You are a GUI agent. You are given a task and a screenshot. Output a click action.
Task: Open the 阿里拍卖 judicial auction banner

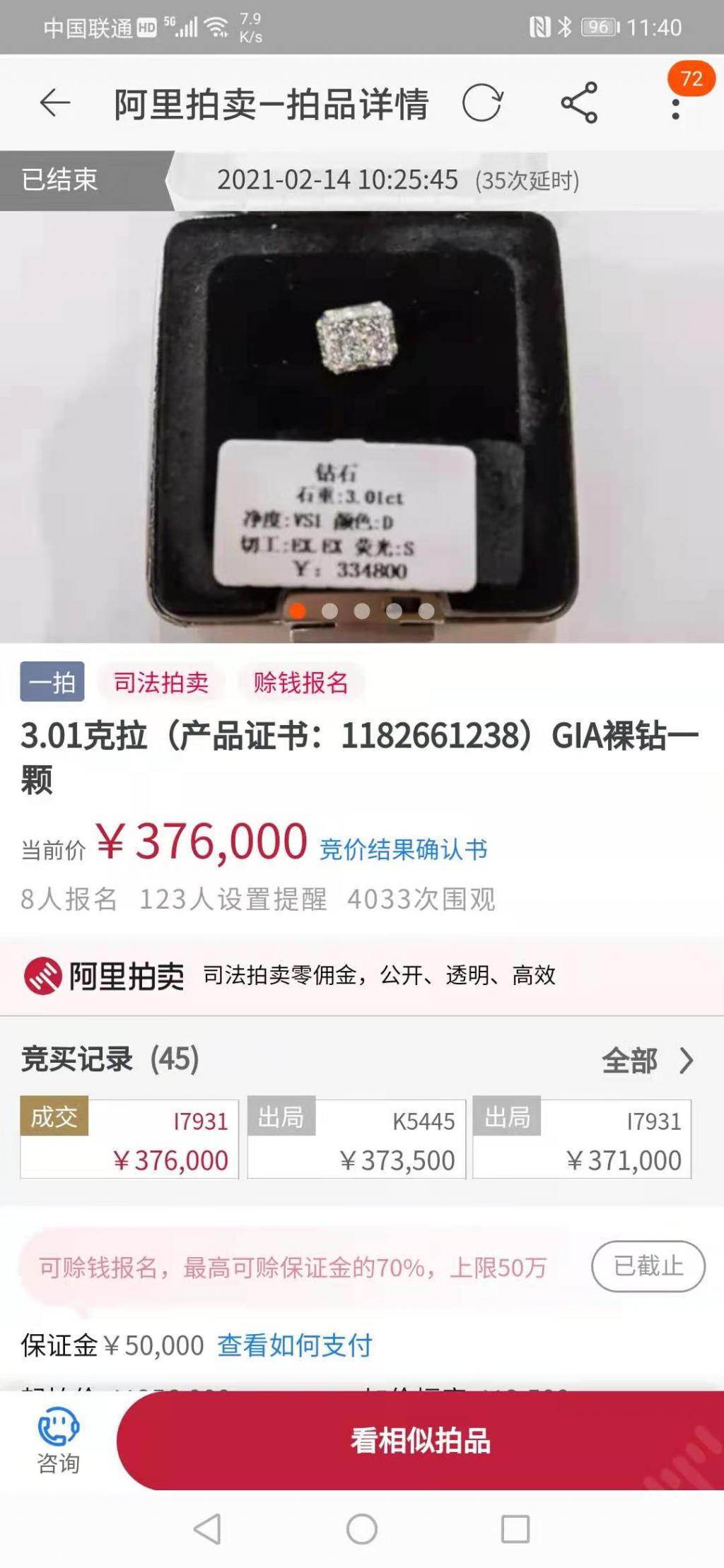pos(362,976)
